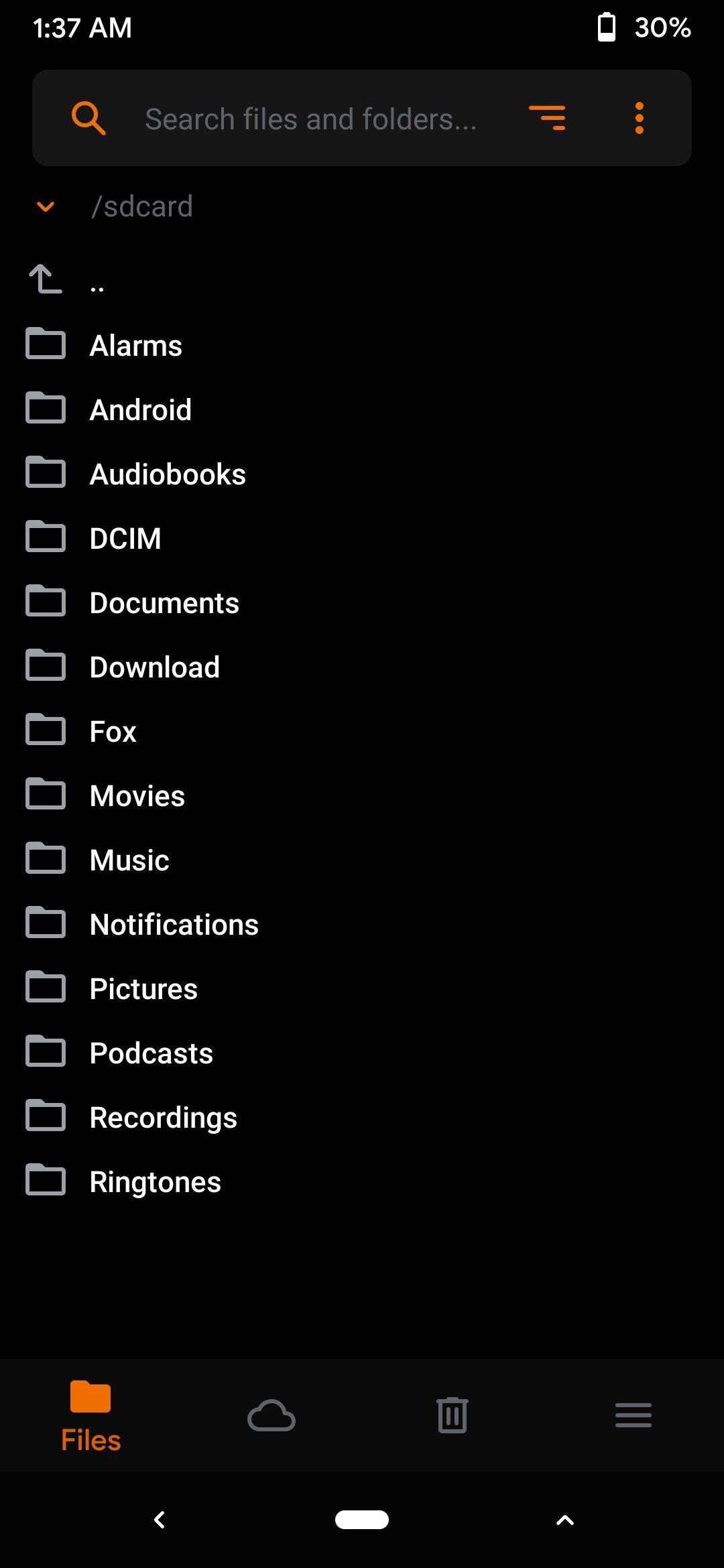Switch to the cloud tab
Screen dimensions: 724x1568
(271, 1415)
